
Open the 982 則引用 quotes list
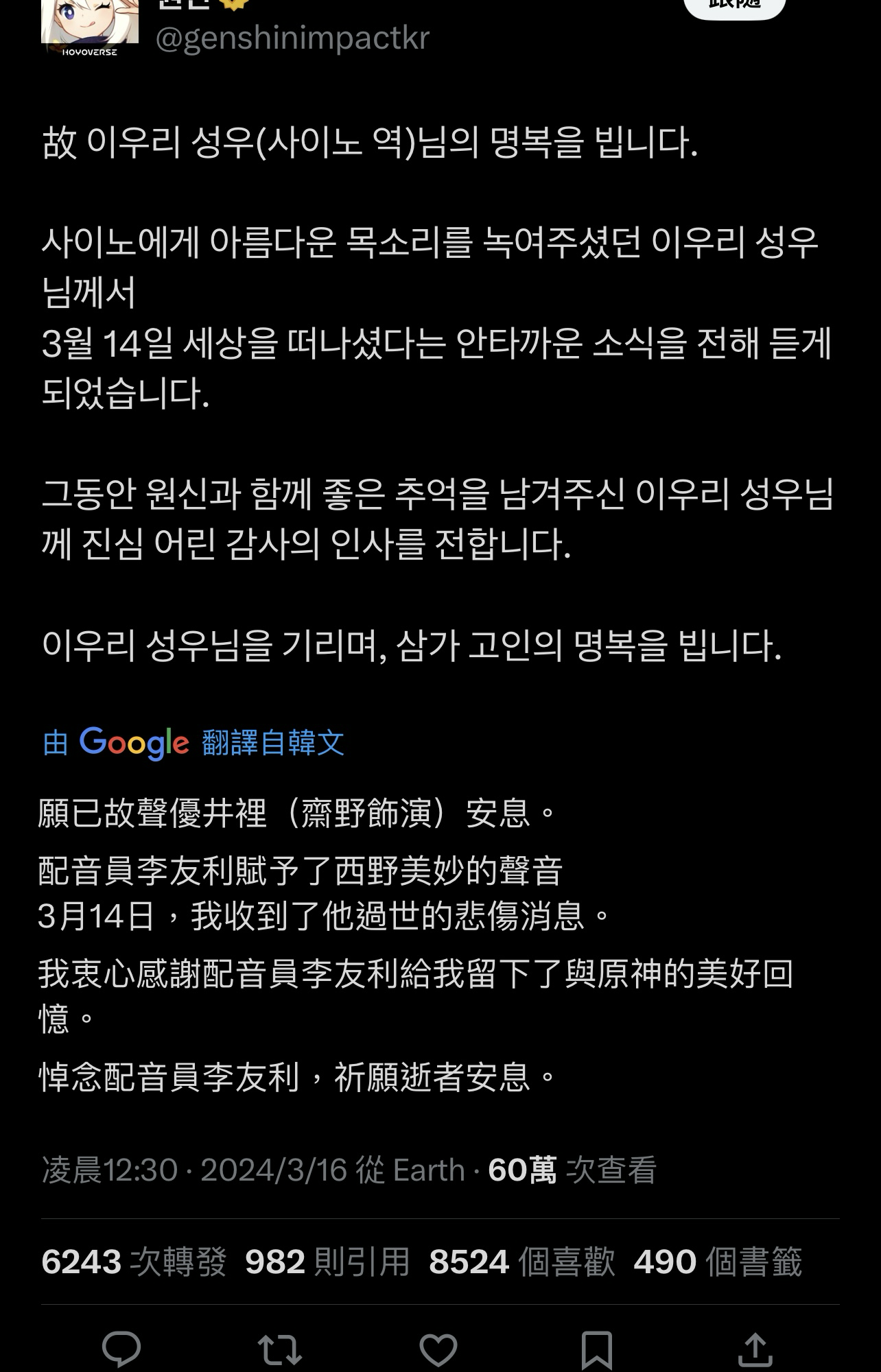pos(327,1262)
